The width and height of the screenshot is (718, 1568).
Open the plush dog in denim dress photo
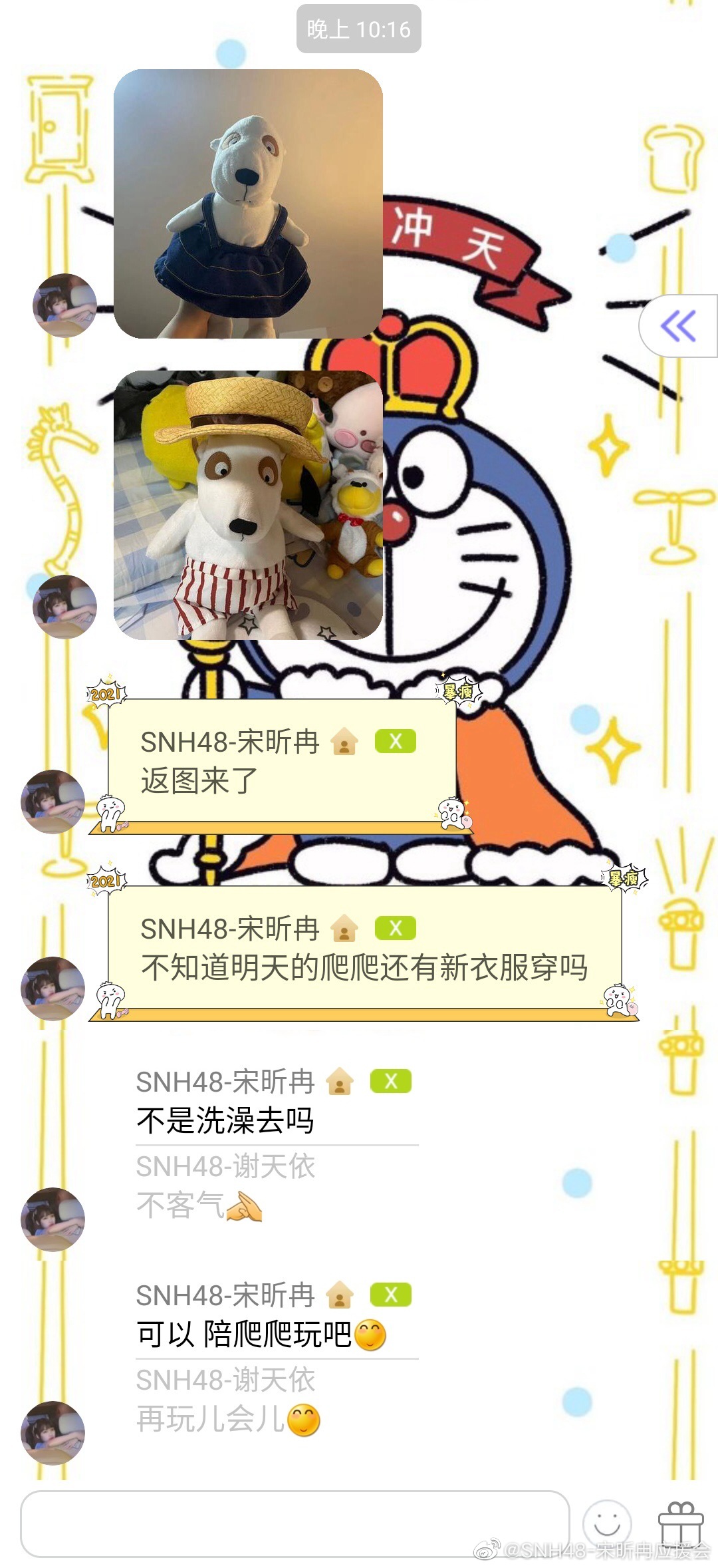248,204
